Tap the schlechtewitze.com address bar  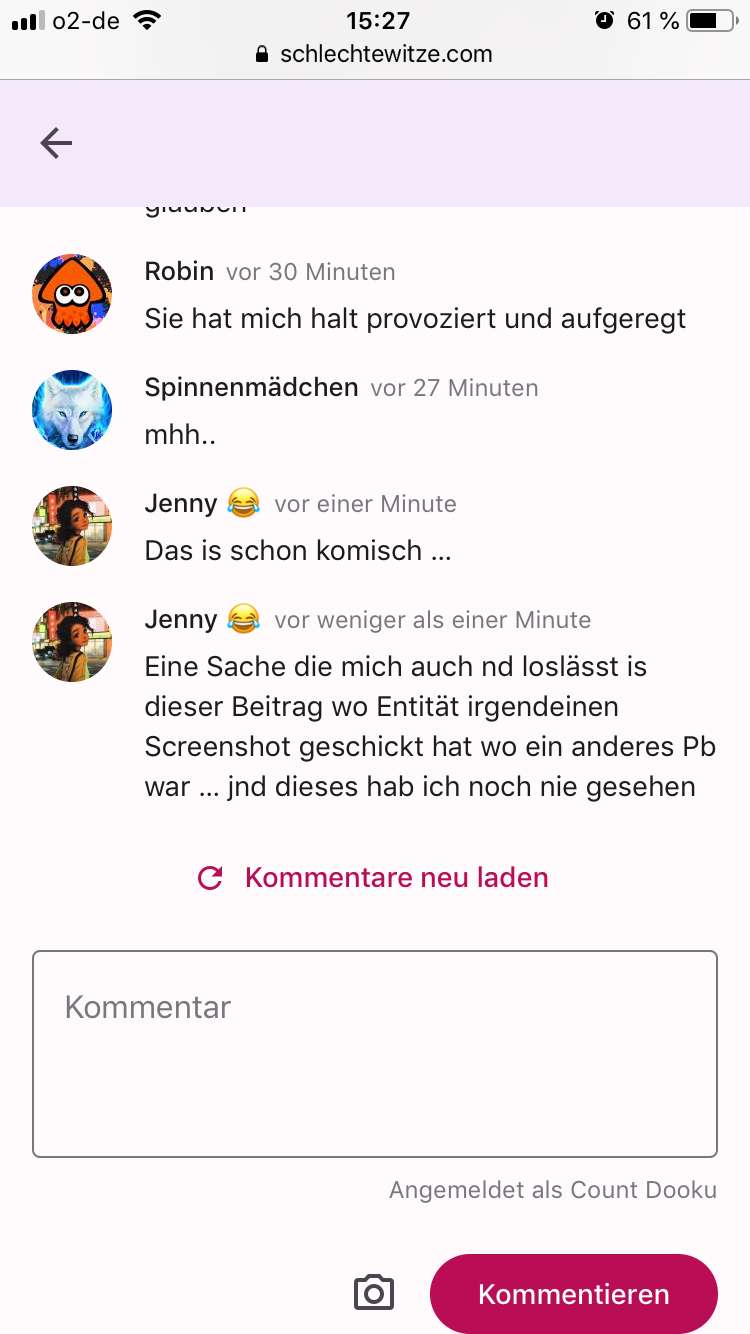point(375,54)
